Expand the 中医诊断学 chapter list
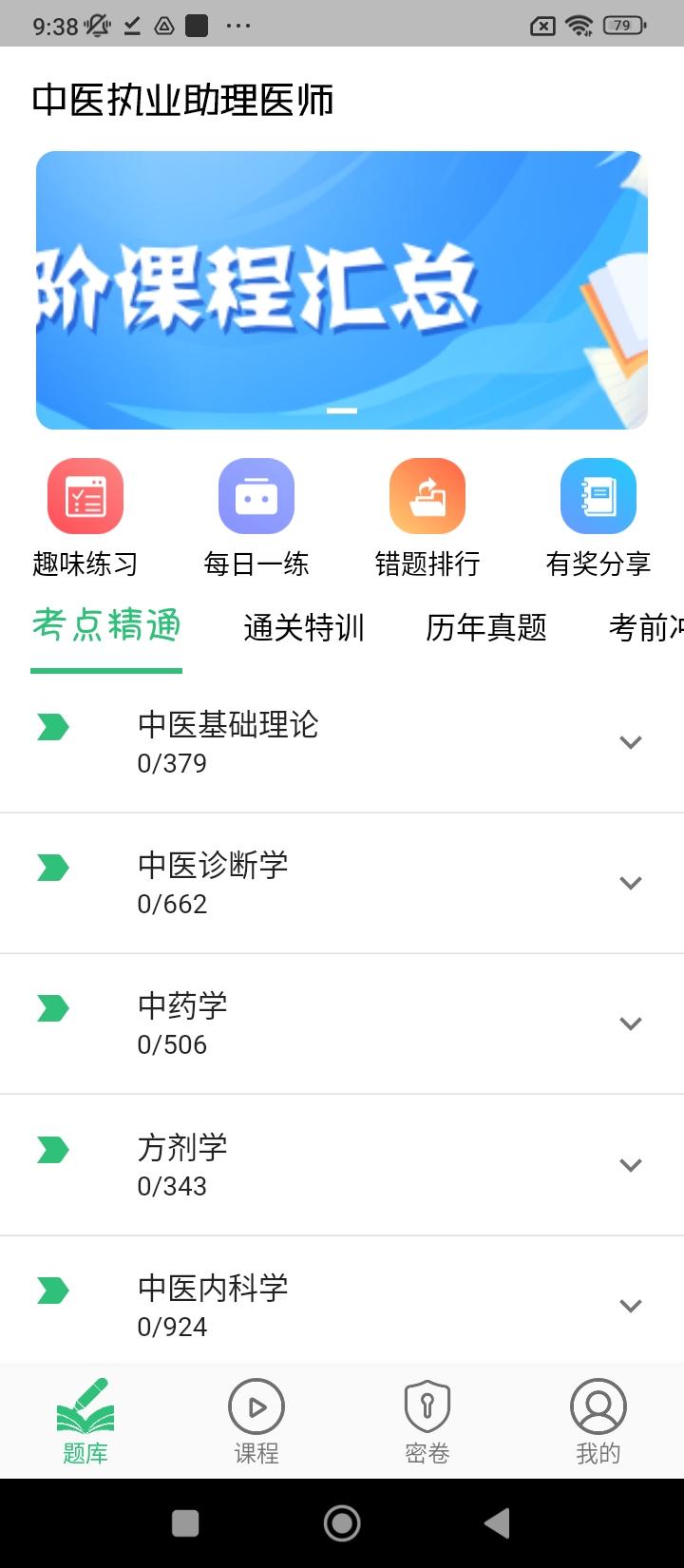This screenshot has height=1568, width=684. pos(631,883)
